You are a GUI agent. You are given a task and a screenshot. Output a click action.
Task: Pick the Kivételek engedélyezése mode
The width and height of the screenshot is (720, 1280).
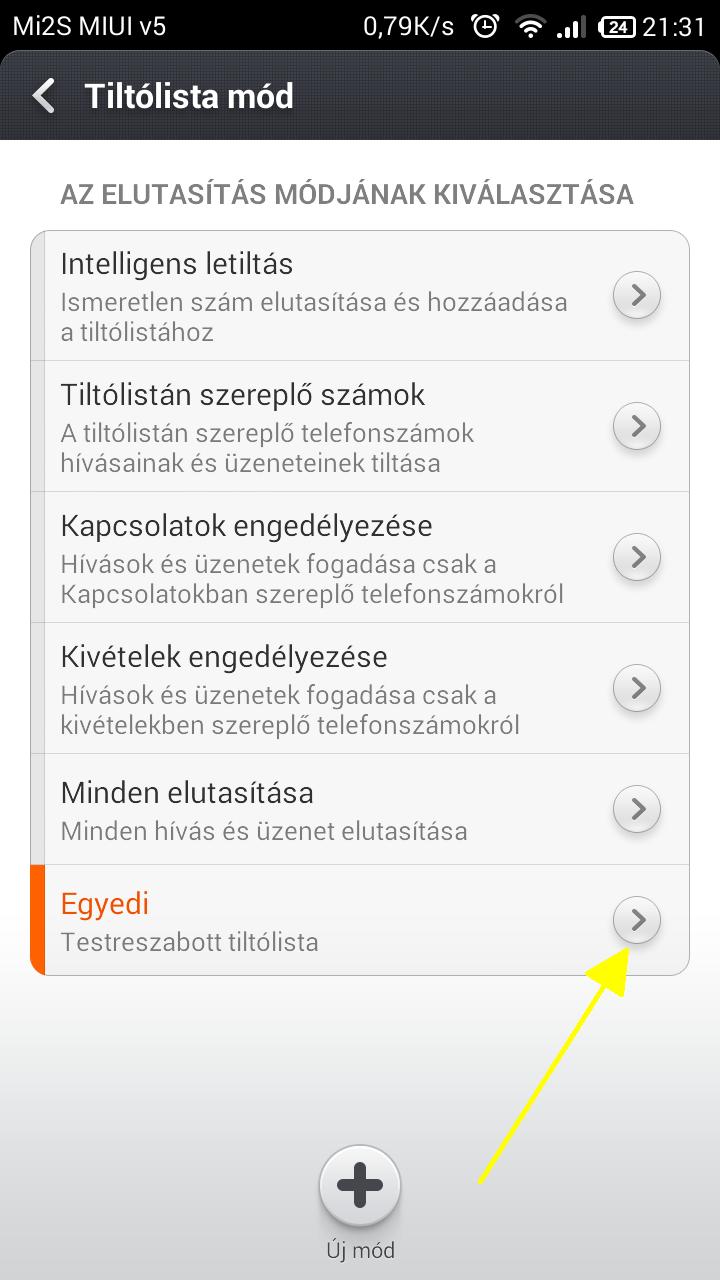click(x=360, y=688)
